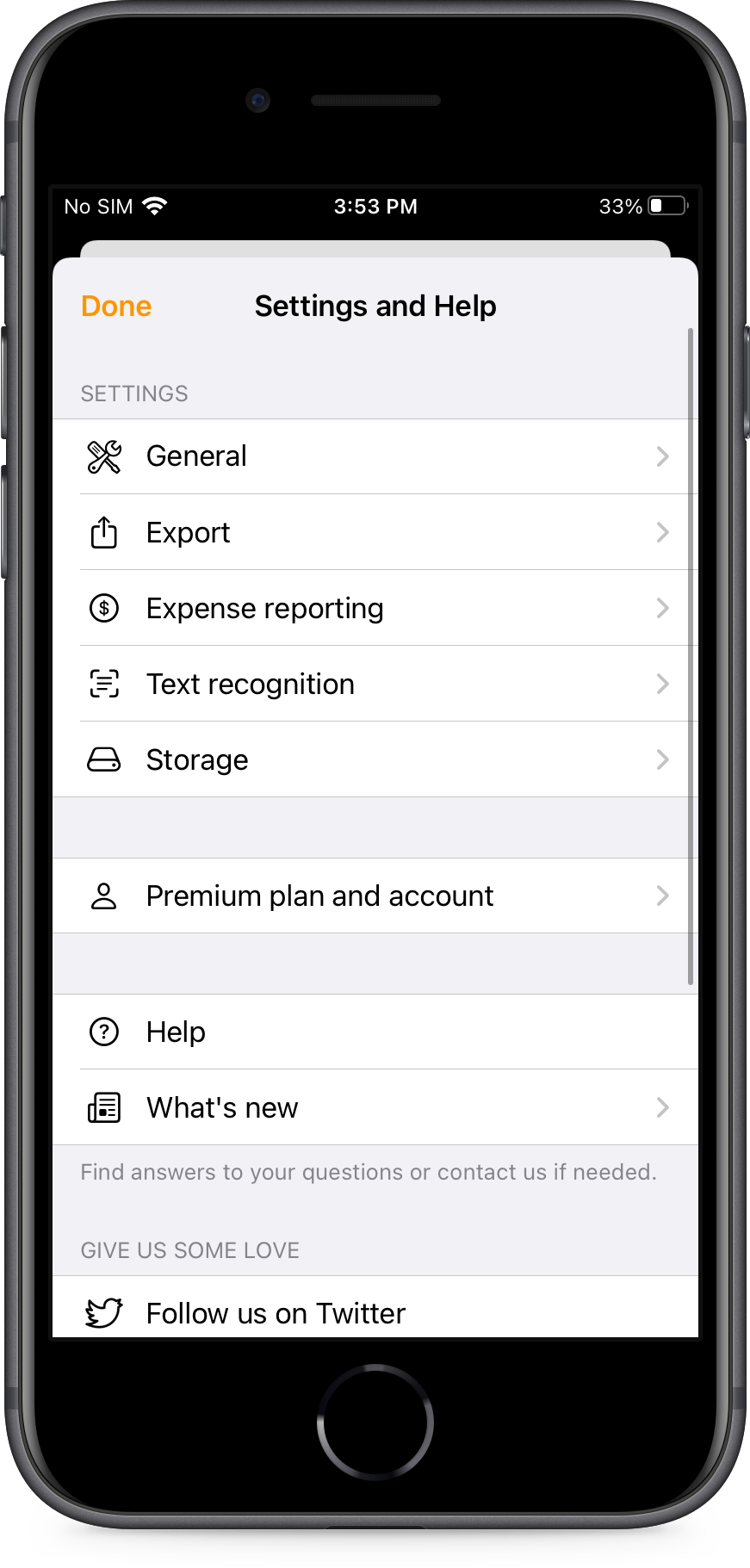Go to Expense reporting
750x1568 pixels.
point(375,608)
